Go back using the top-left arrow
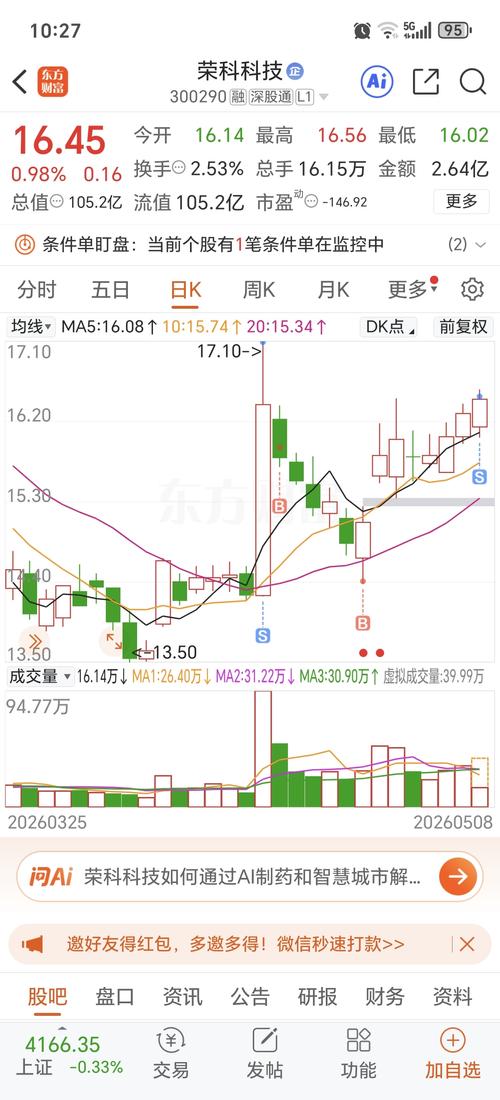 coord(20,82)
